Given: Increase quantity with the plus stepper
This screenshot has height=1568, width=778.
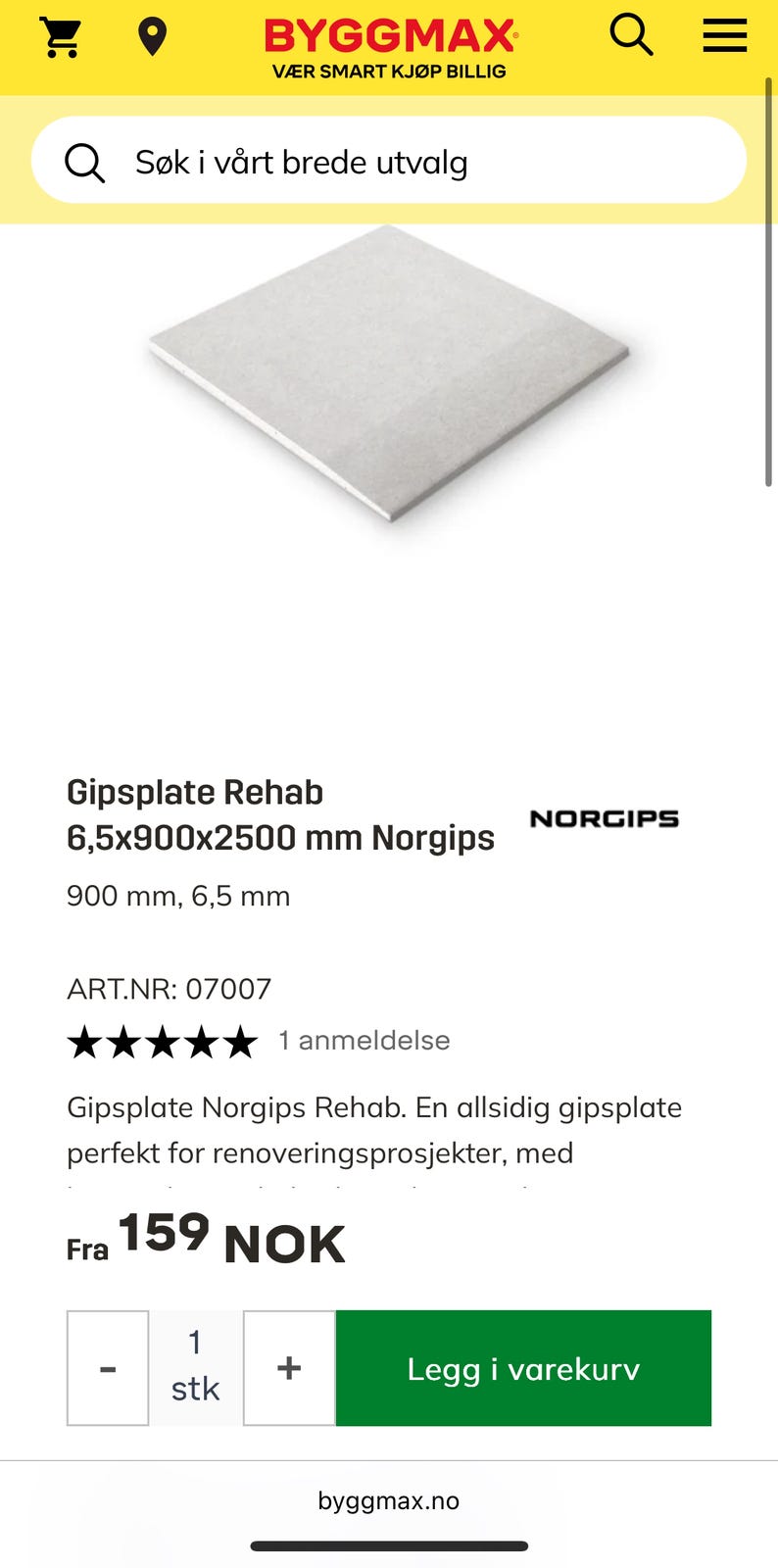Looking at the screenshot, I should (x=287, y=1367).
